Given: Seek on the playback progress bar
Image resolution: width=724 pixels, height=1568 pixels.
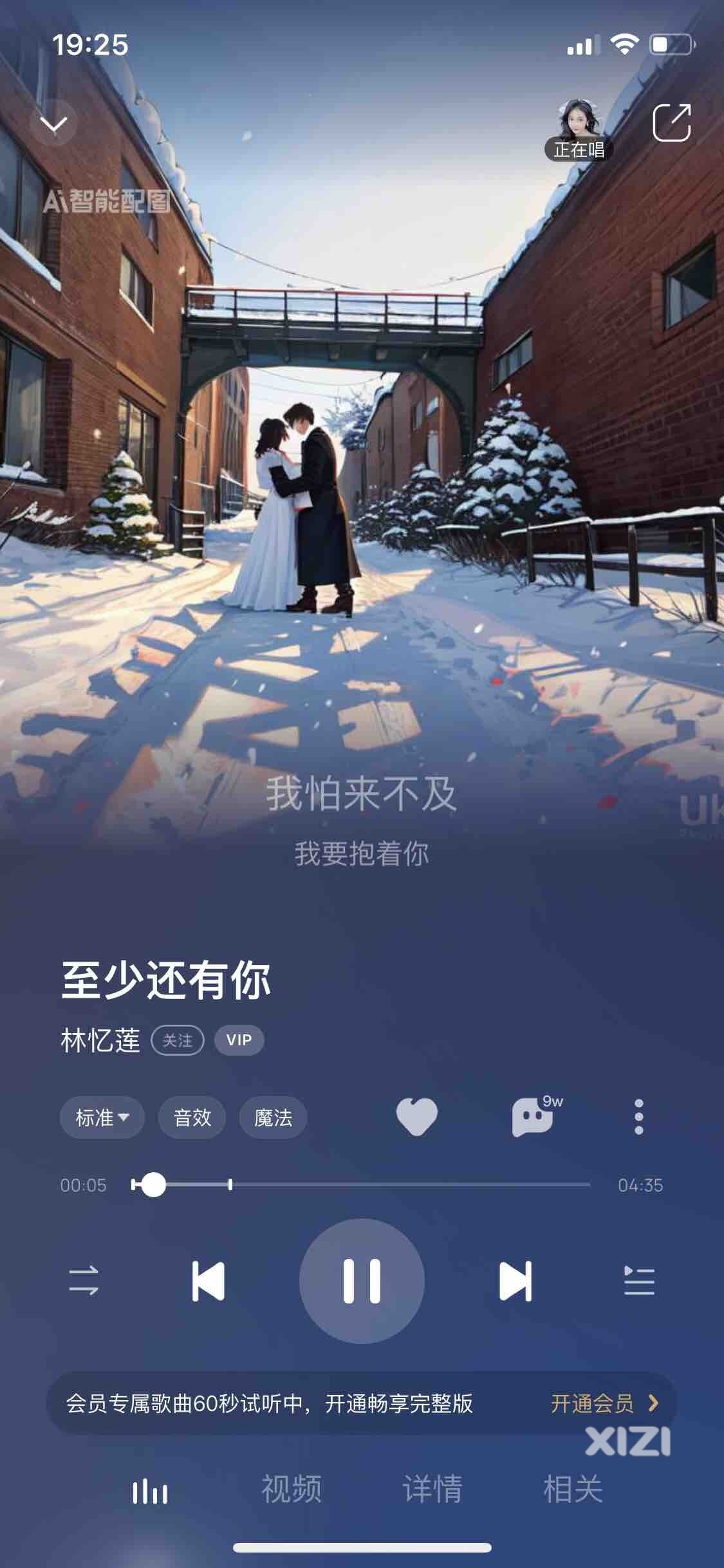Looking at the screenshot, I should click(360, 1184).
